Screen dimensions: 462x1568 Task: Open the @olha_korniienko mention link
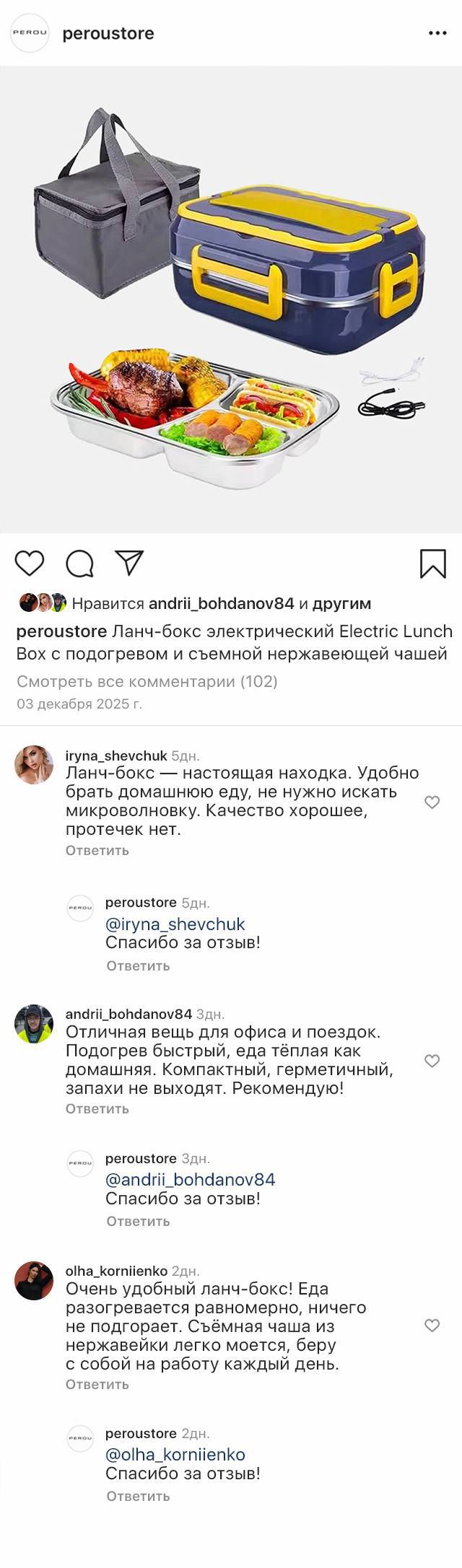pyautogui.click(x=175, y=1455)
